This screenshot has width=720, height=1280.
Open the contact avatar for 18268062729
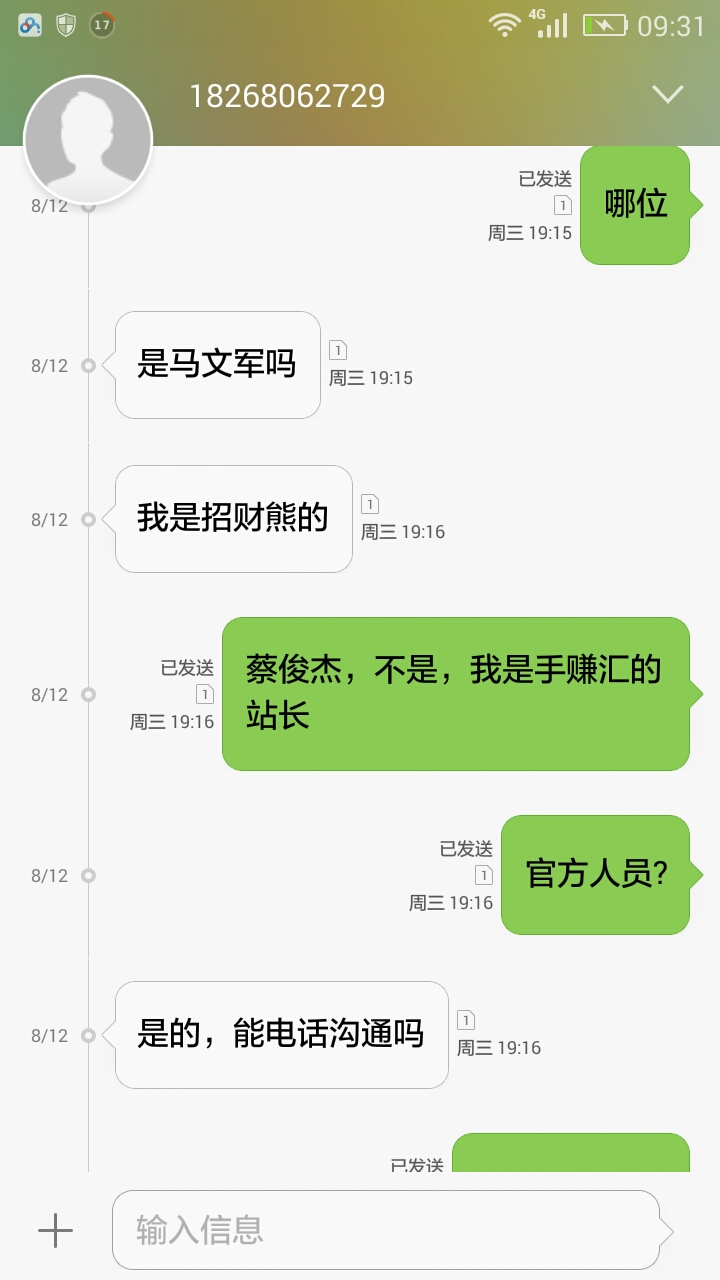88,140
